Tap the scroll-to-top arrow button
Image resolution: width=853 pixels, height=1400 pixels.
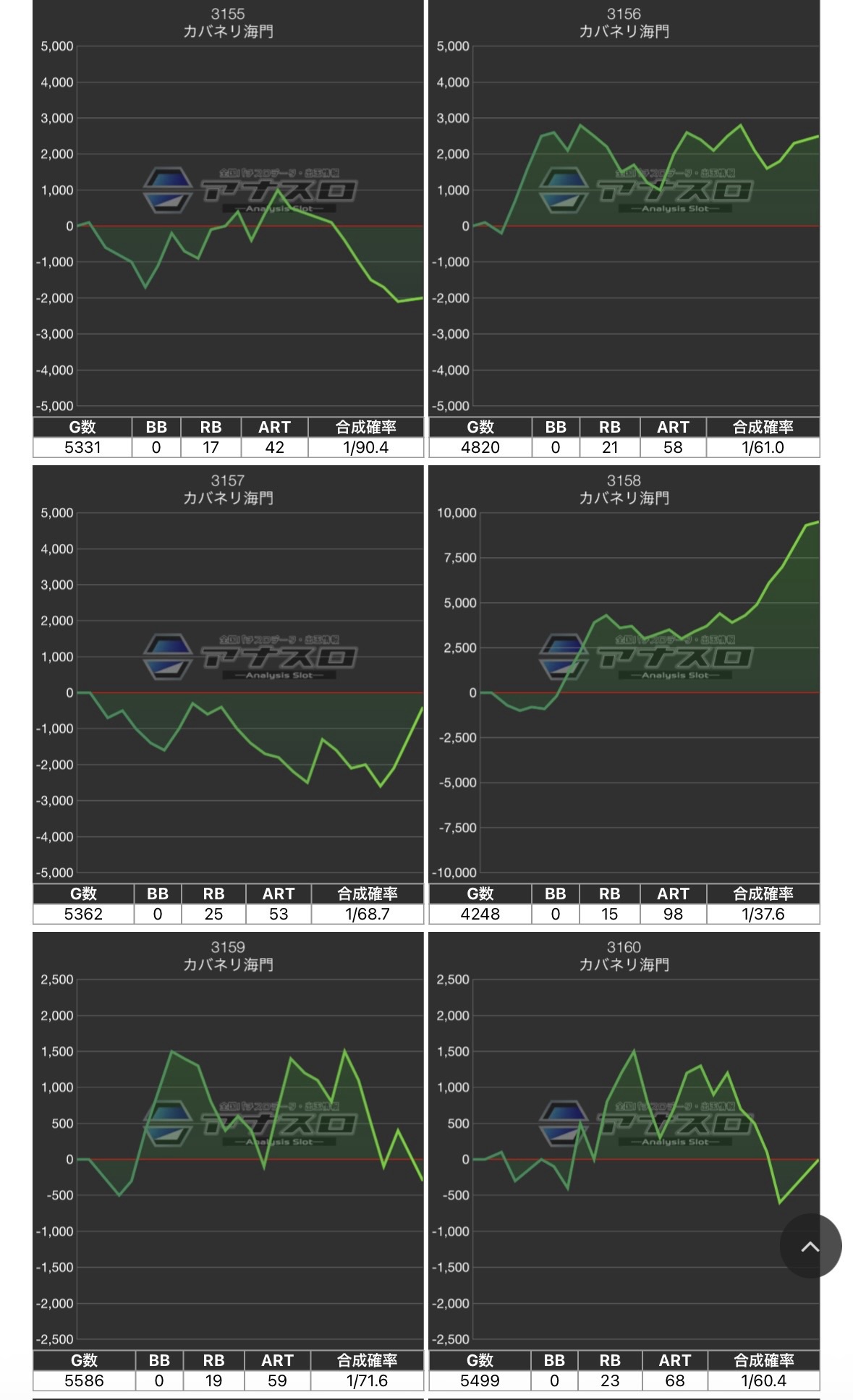[810, 1246]
